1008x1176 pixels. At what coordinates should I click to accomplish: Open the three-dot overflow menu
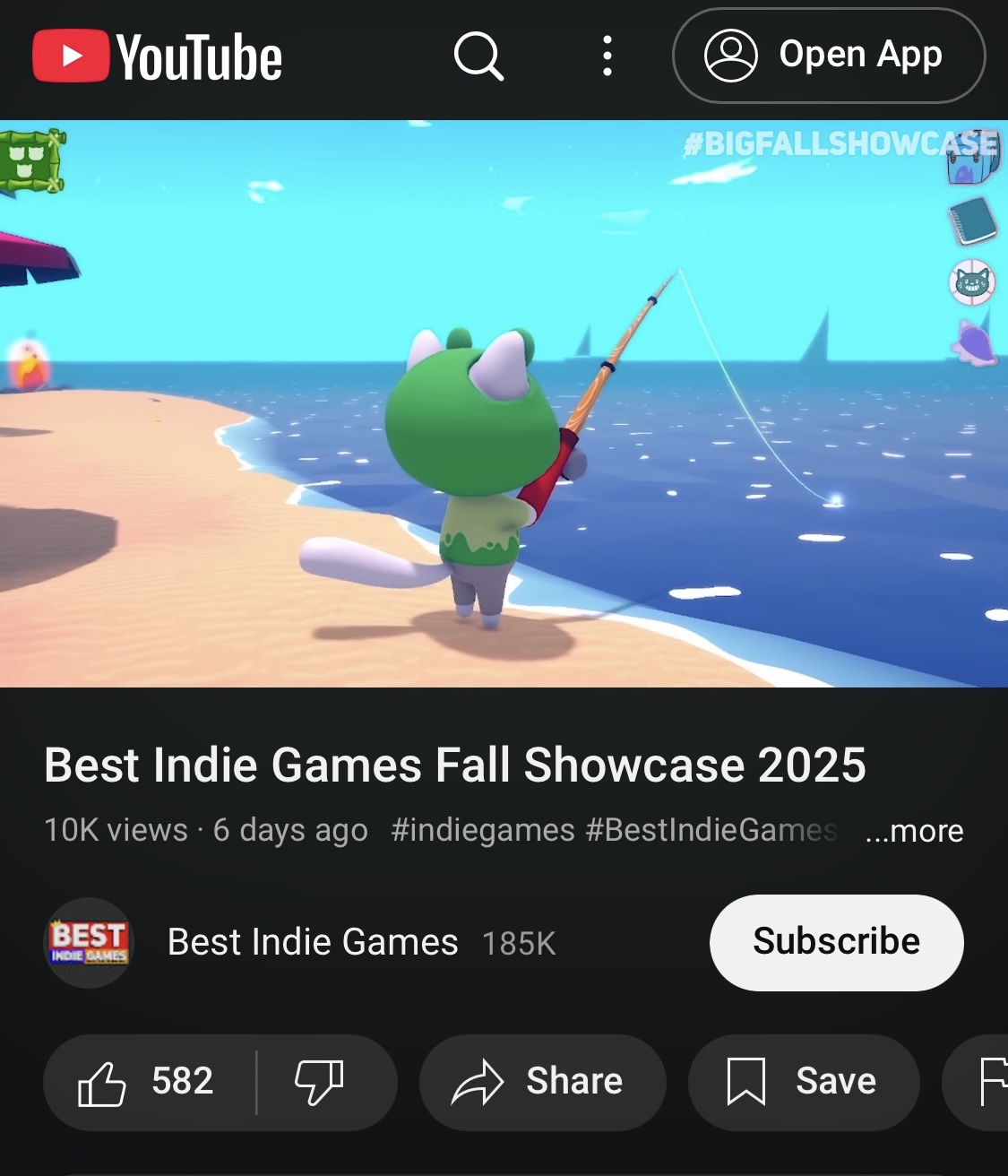point(607,56)
